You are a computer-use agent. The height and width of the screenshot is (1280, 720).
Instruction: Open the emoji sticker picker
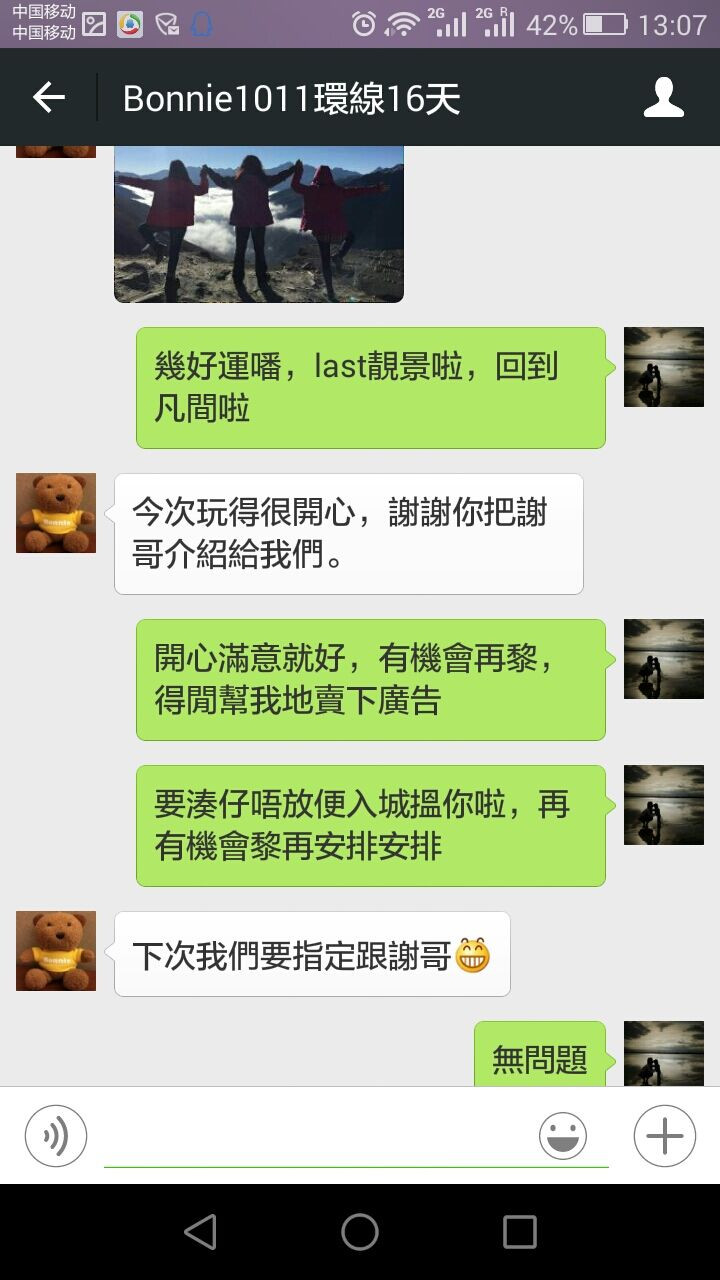563,1136
